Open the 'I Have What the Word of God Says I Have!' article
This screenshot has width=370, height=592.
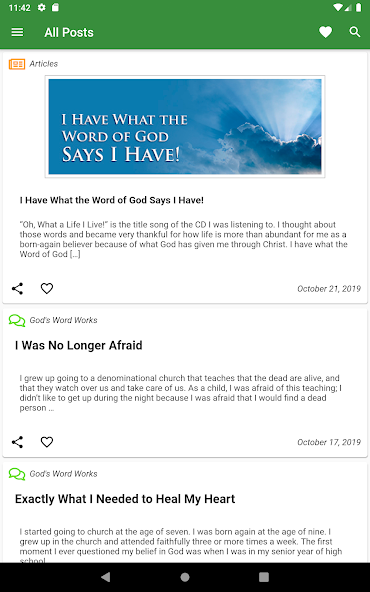(112, 200)
